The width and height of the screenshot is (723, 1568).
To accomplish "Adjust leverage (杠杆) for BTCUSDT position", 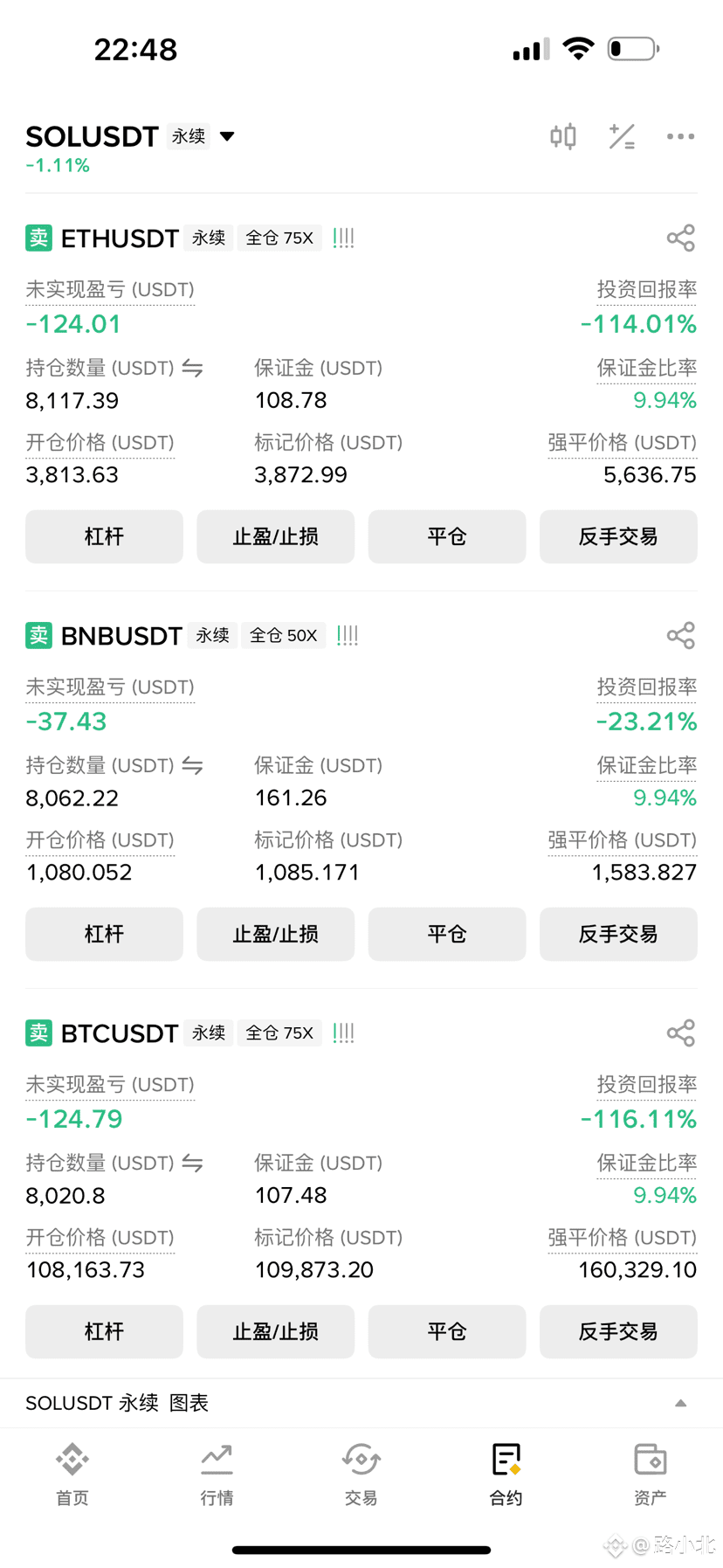I will click(x=104, y=1331).
